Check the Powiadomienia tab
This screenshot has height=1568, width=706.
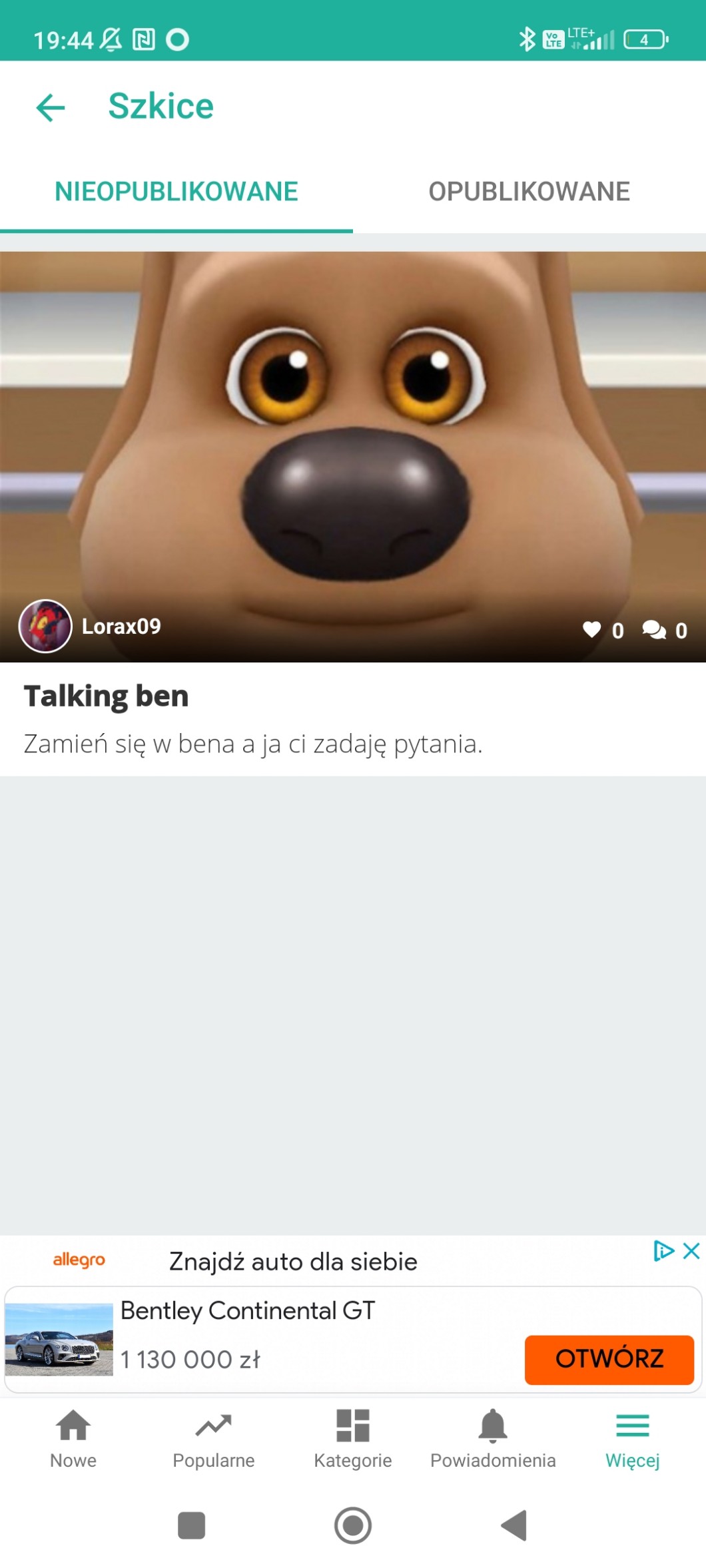pos(493,1439)
